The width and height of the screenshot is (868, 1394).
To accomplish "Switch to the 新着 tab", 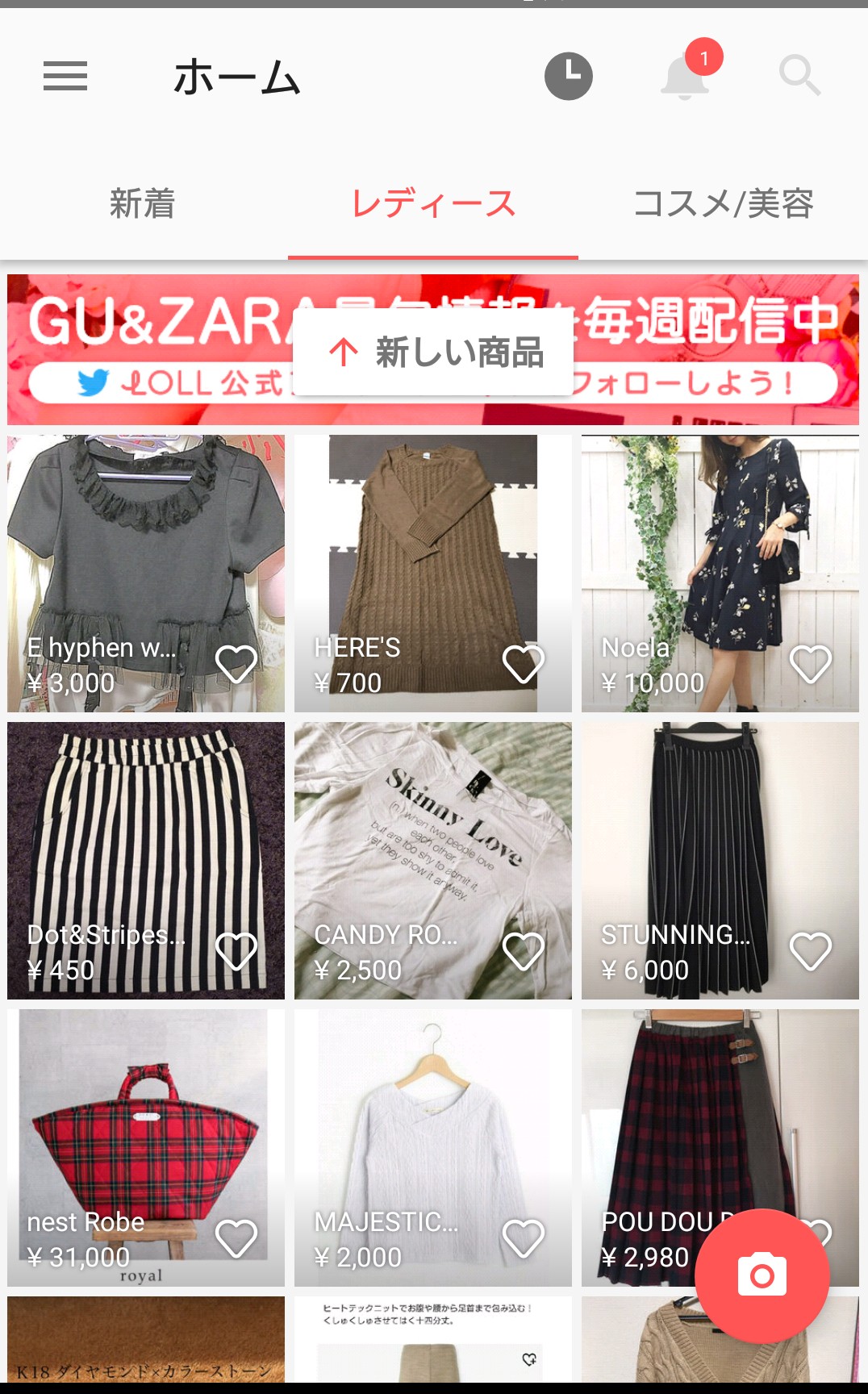I will pyautogui.click(x=143, y=203).
